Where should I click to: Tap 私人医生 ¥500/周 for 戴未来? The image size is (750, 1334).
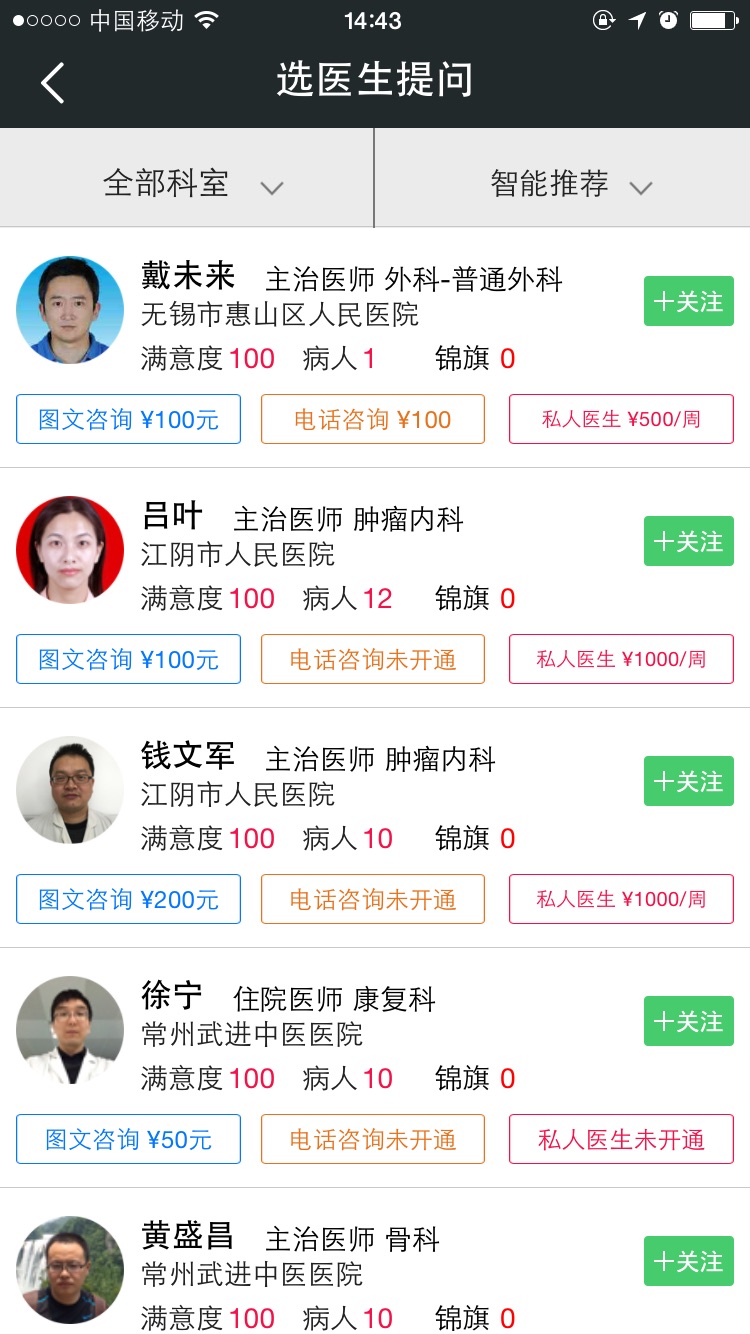(x=621, y=419)
